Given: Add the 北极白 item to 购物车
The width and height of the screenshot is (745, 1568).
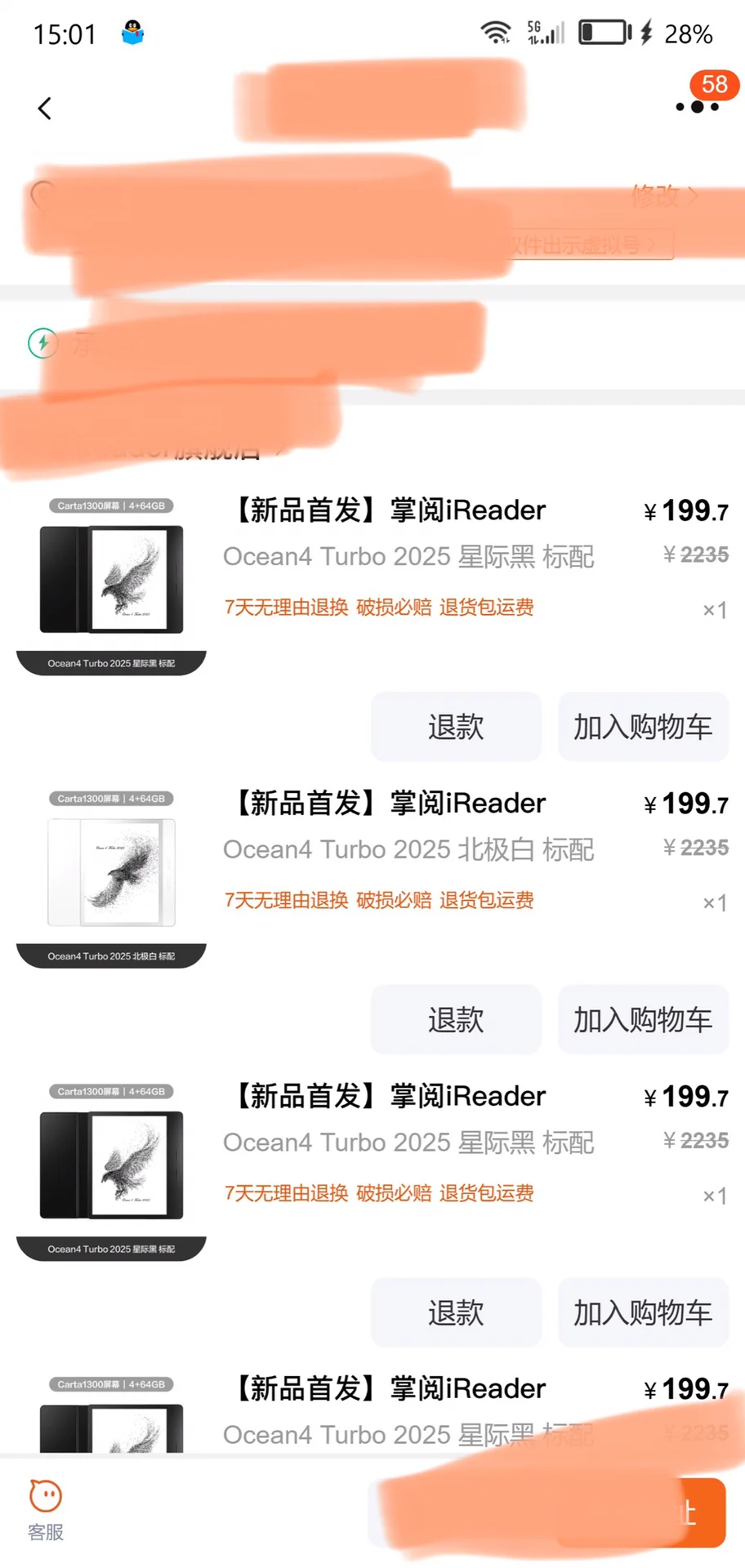Looking at the screenshot, I should 643,1019.
